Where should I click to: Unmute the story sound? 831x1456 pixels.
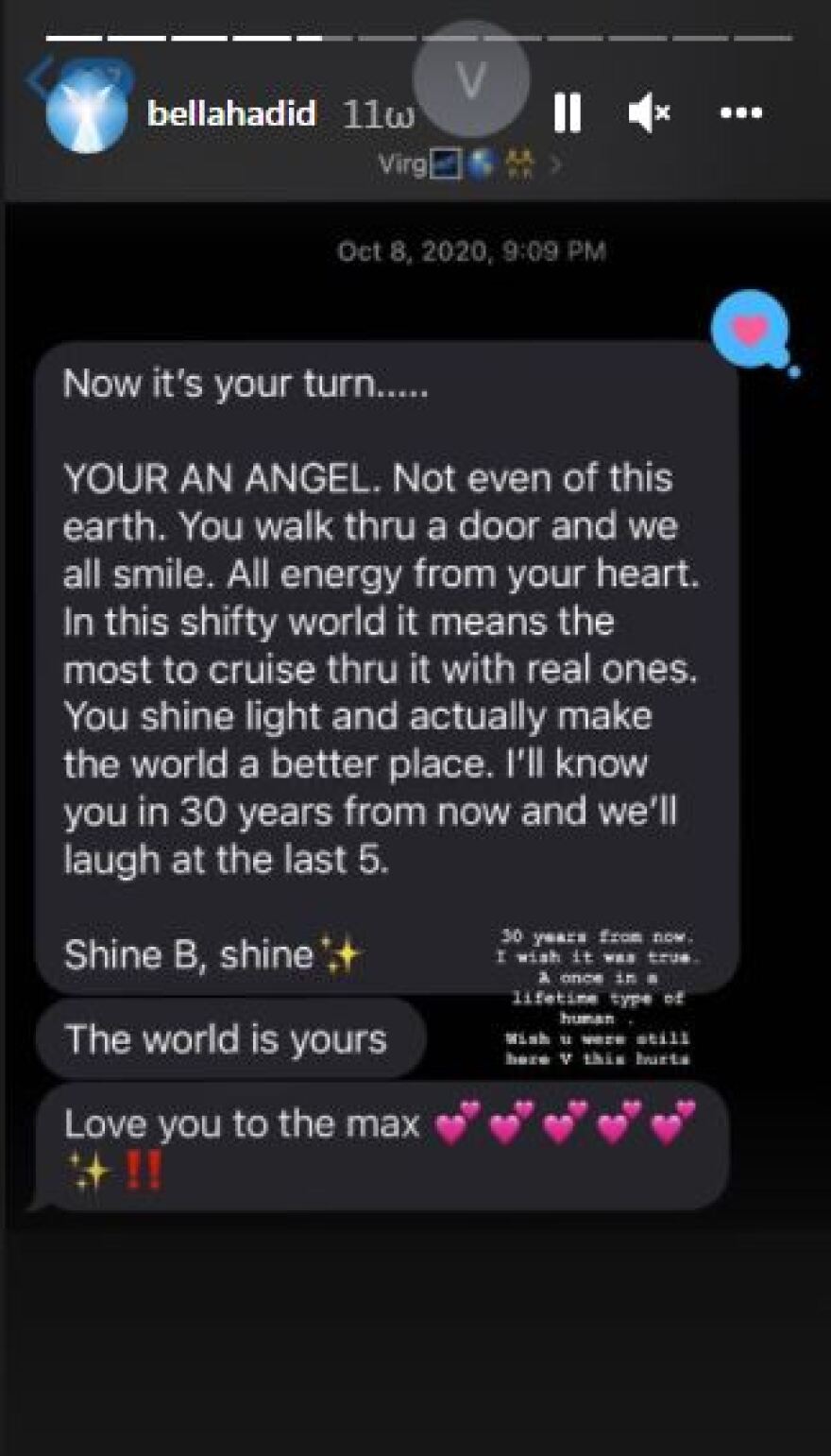pyautogui.click(x=648, y=113)
